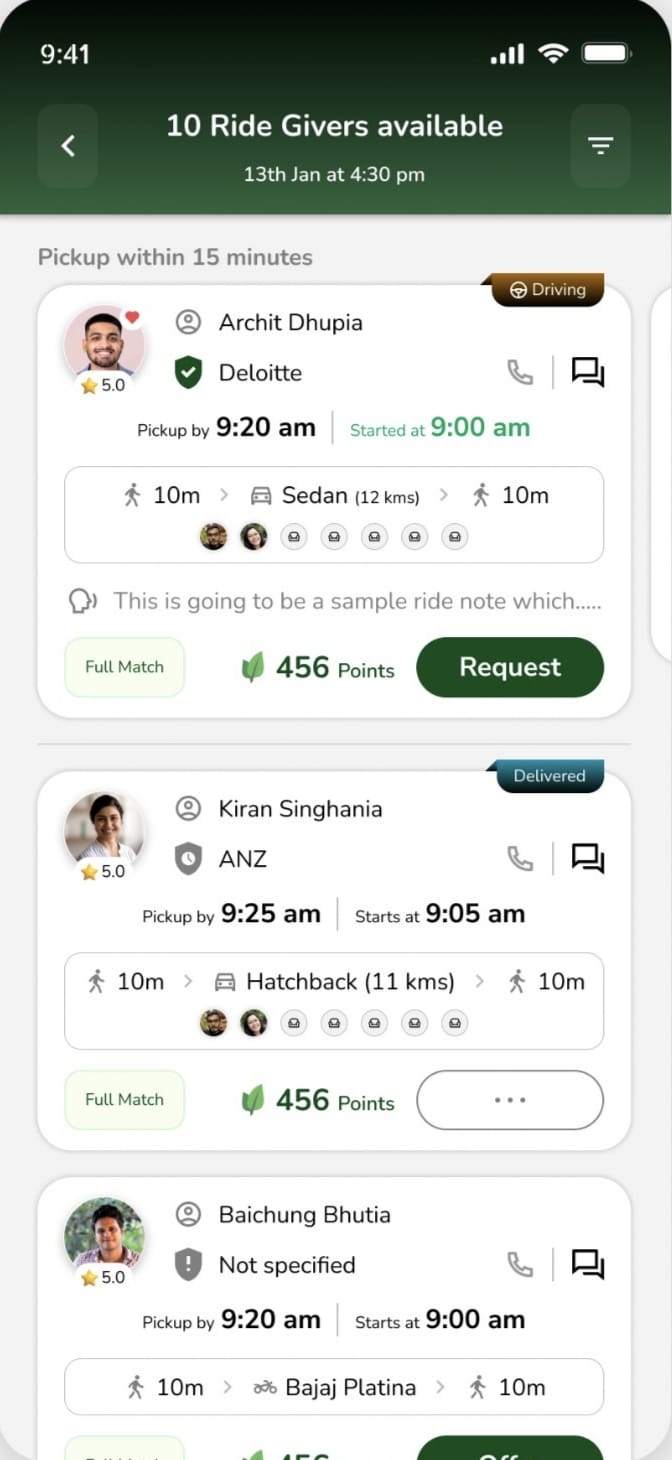
Task: Open the filter options
Action: click(x=600, y=146)
